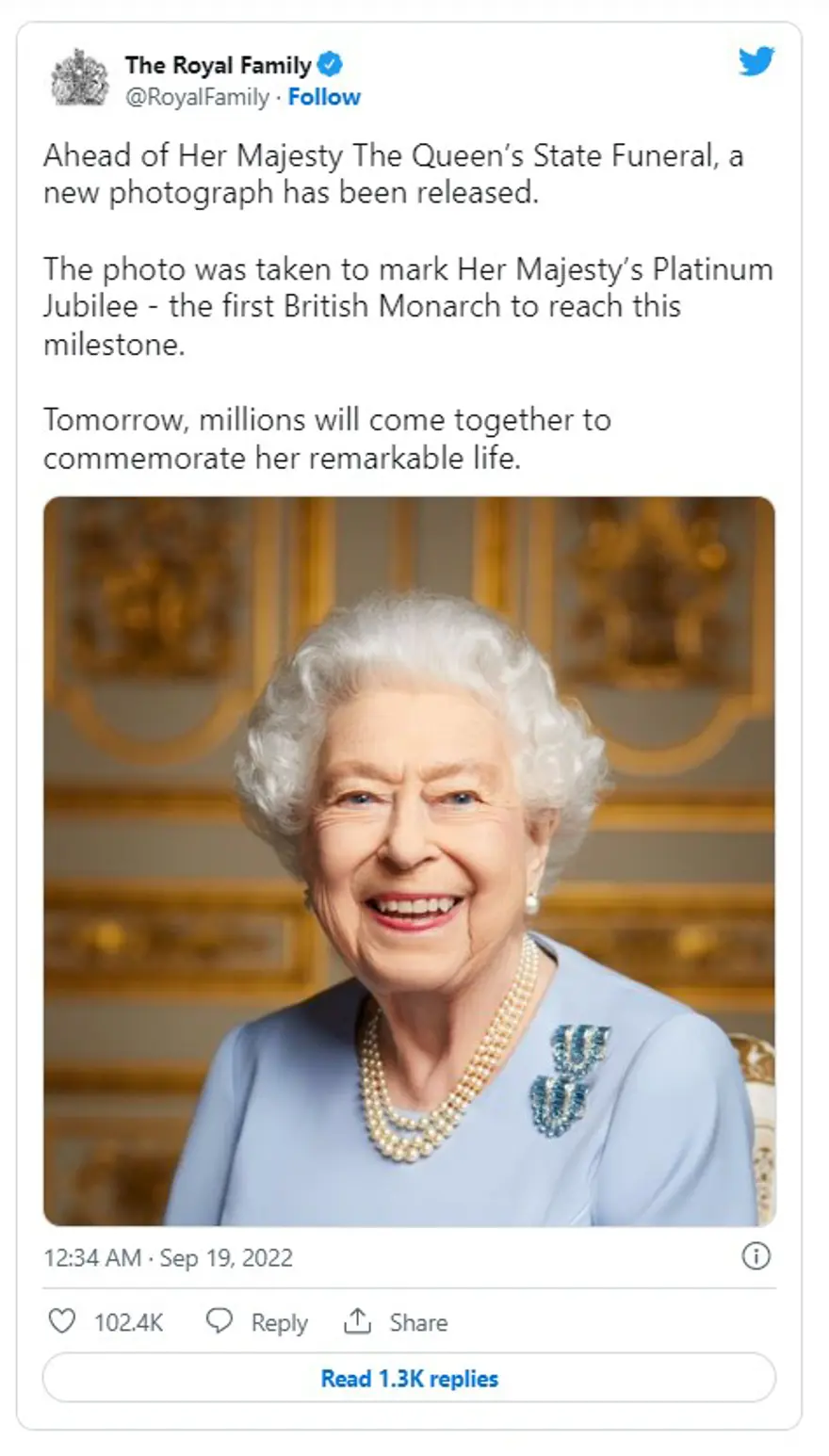Read 1.3K replies

pos(409,1379)
